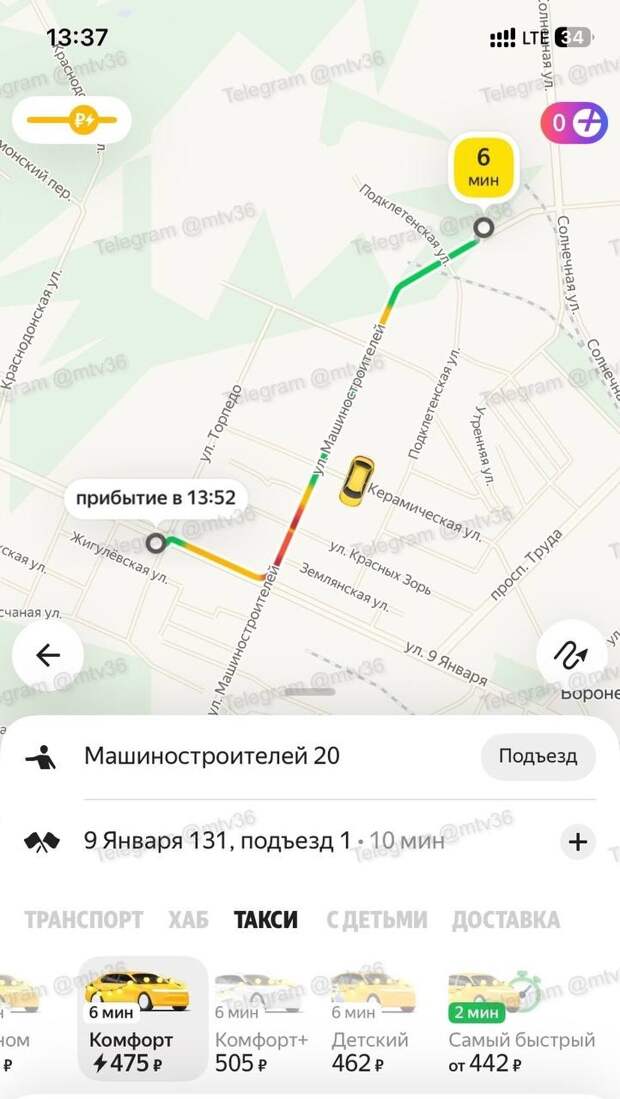
Task: Add a stop with the plus icon
Action: (577, 842)
